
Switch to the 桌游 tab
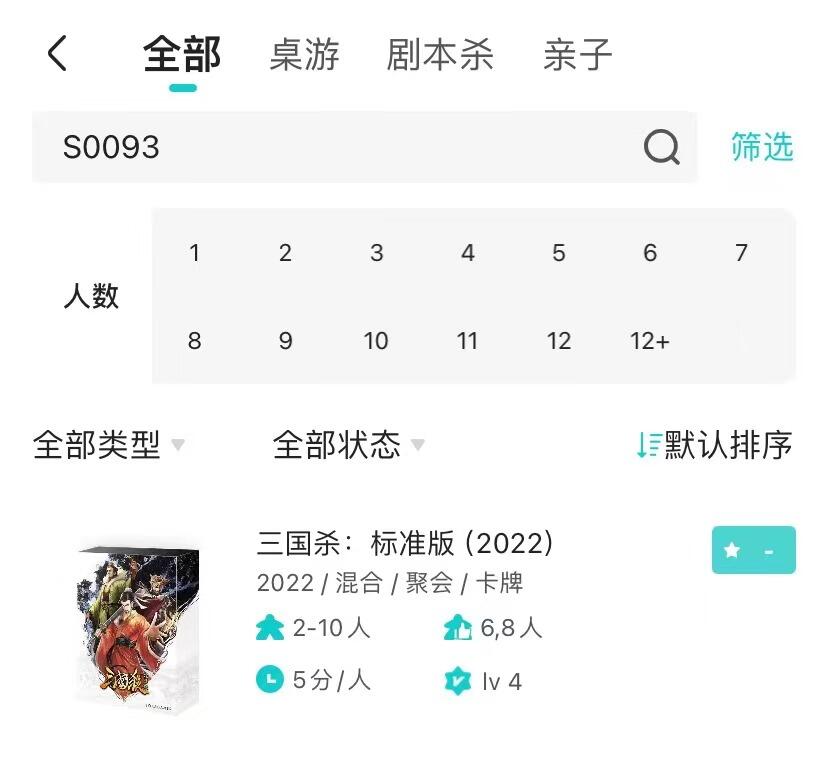coord(304,54)
